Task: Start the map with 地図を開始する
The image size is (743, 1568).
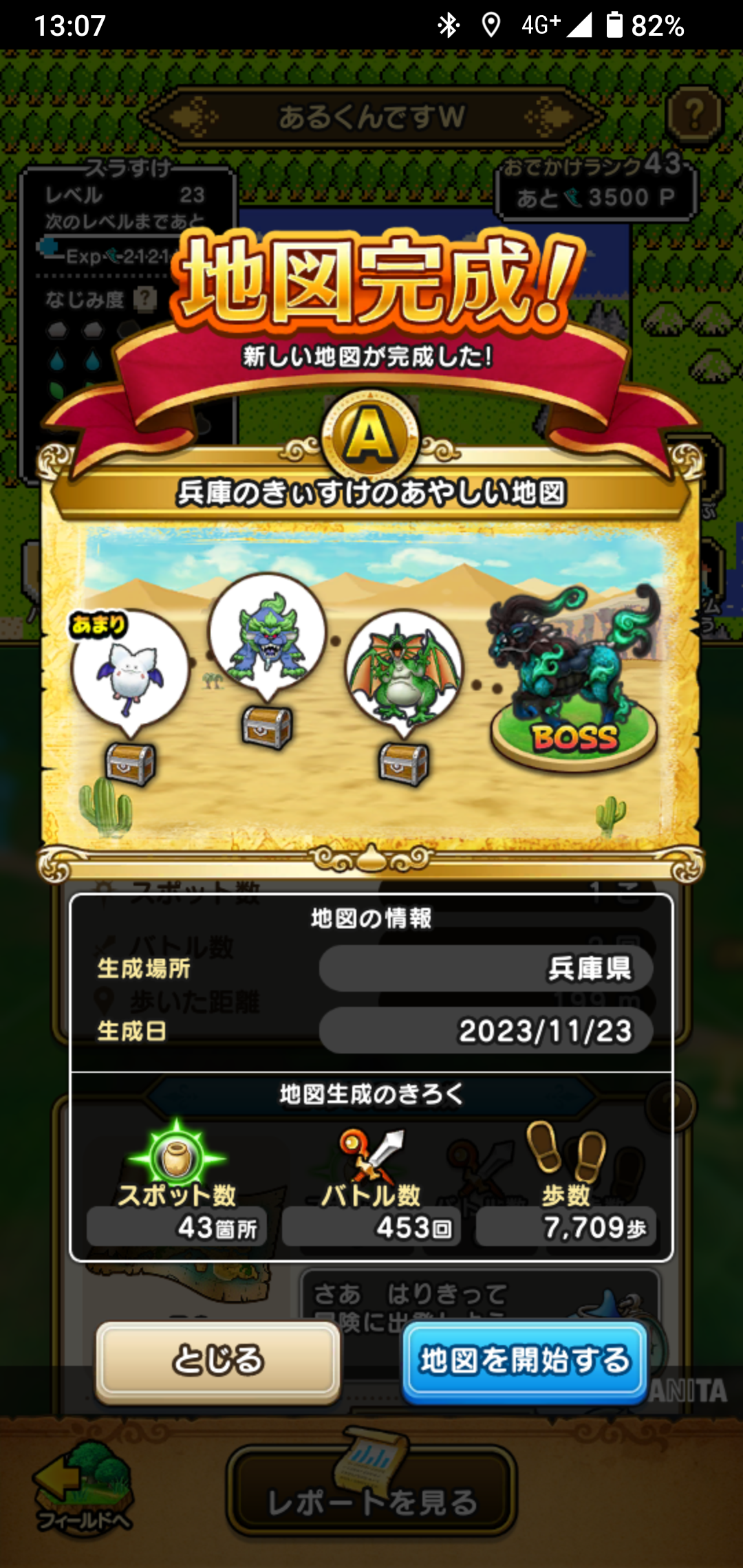Action: coord(525,1361)
